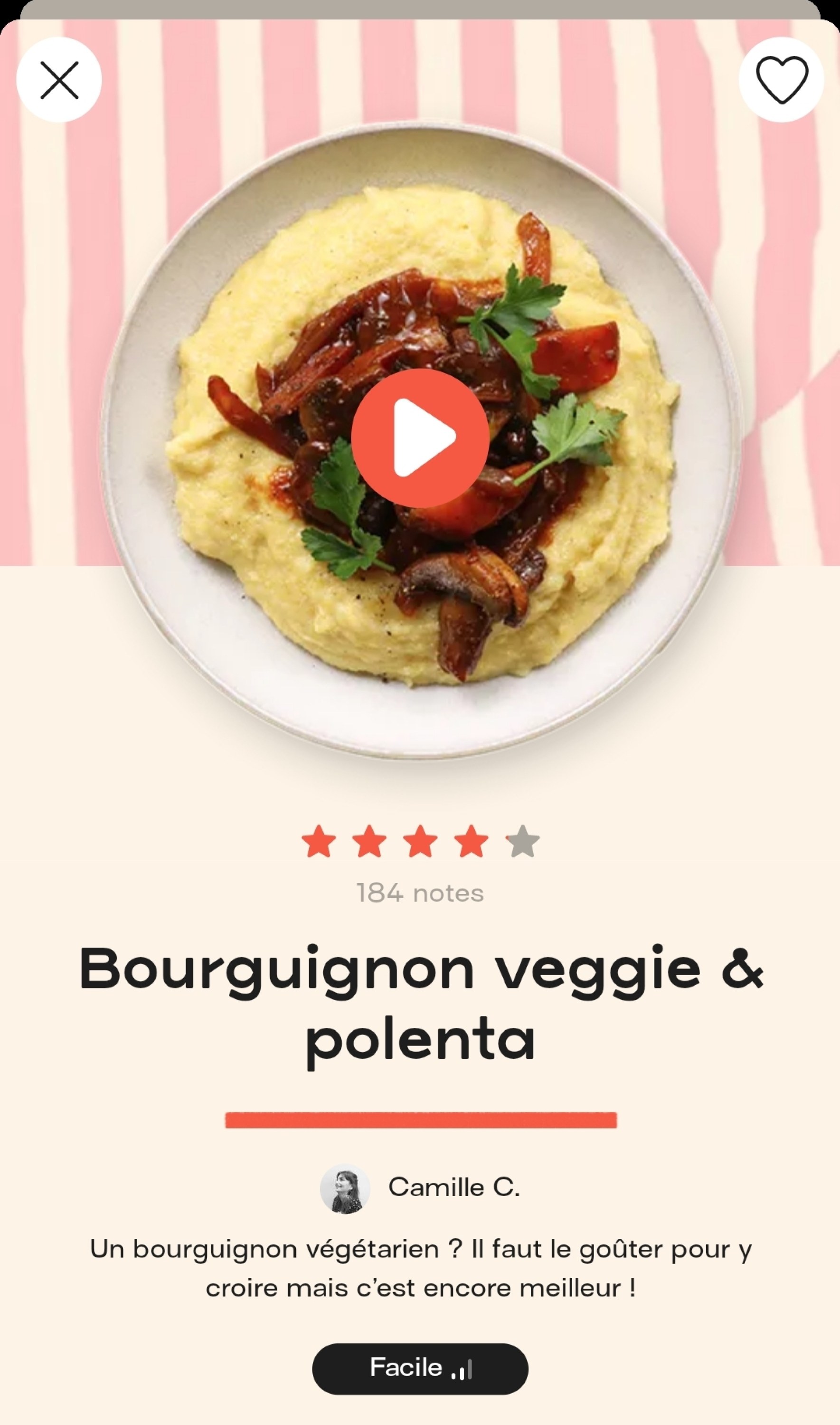Play the bourguignon recipe video

coord(420,437)
